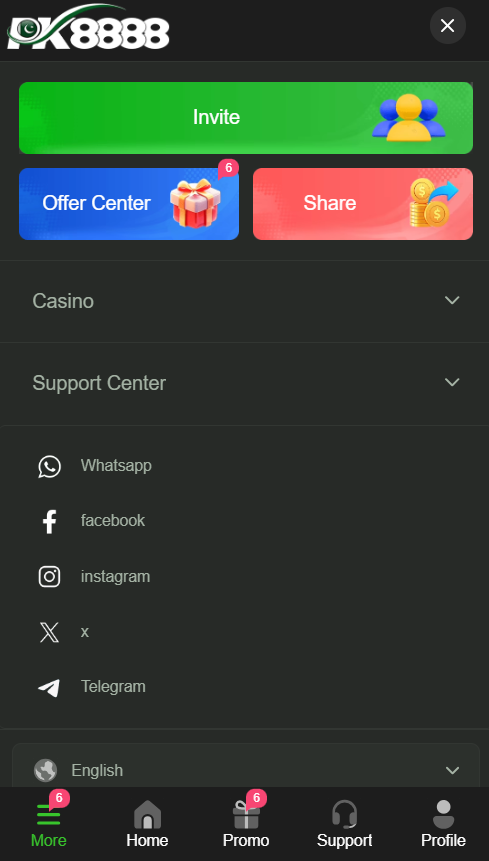489x861 pixels.
Task: Open the Offer Center
Action: (129, 204)
